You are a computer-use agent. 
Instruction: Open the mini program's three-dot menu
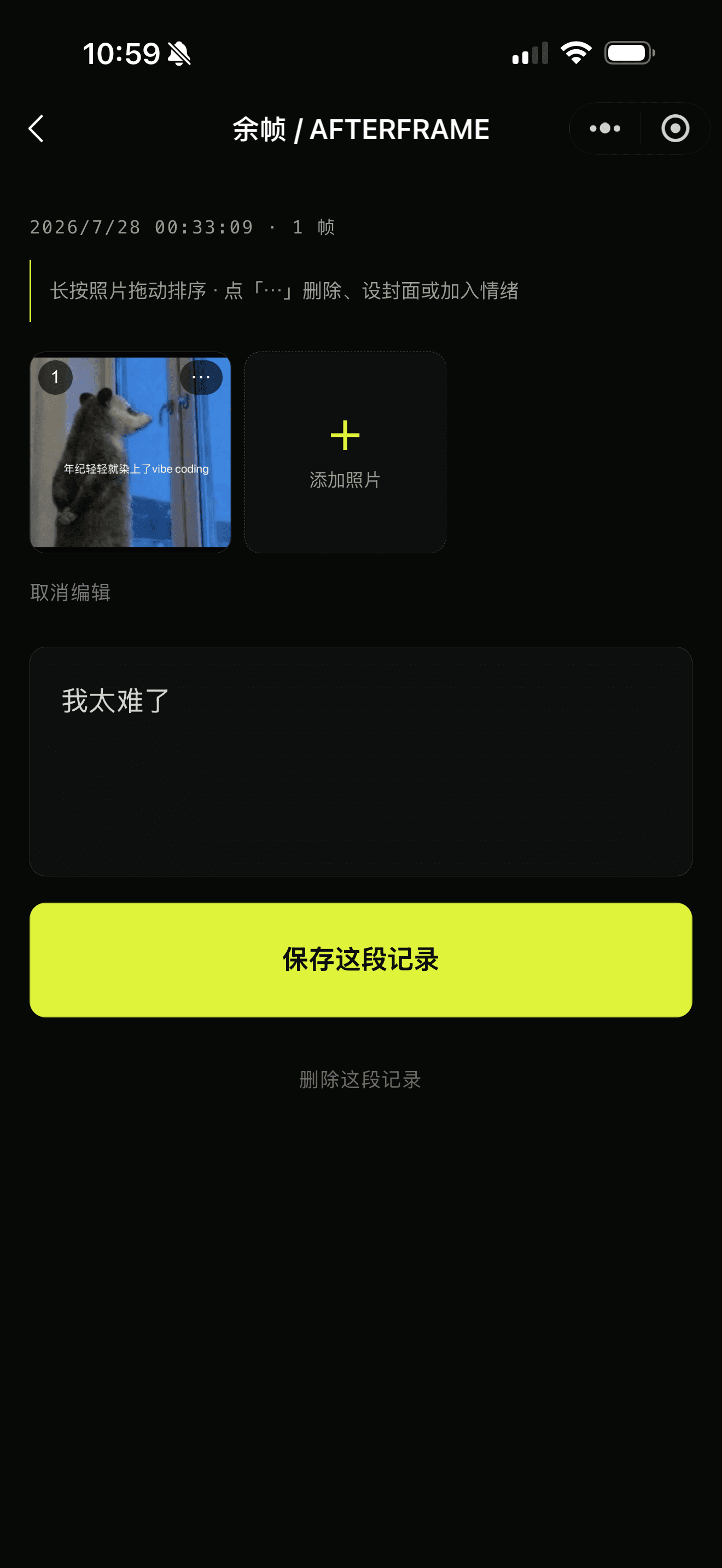coord(604,128)
